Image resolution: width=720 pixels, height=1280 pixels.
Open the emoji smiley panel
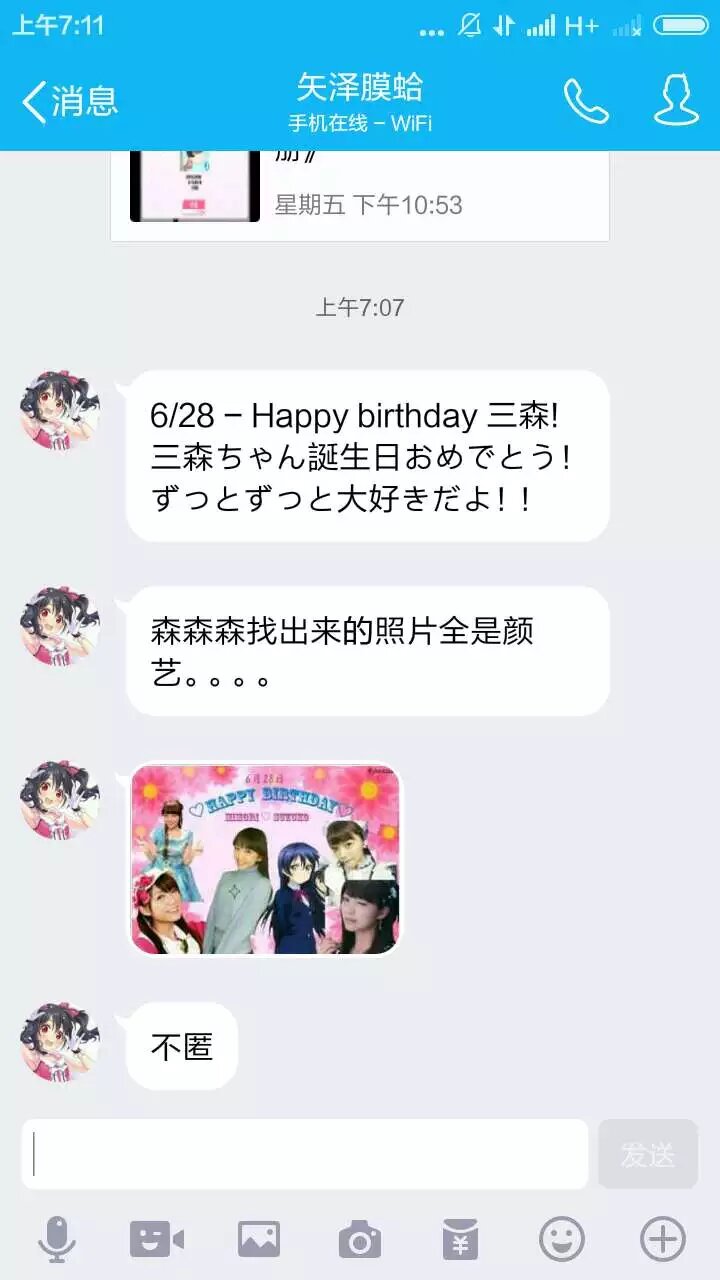click(x=562, y=1240)
